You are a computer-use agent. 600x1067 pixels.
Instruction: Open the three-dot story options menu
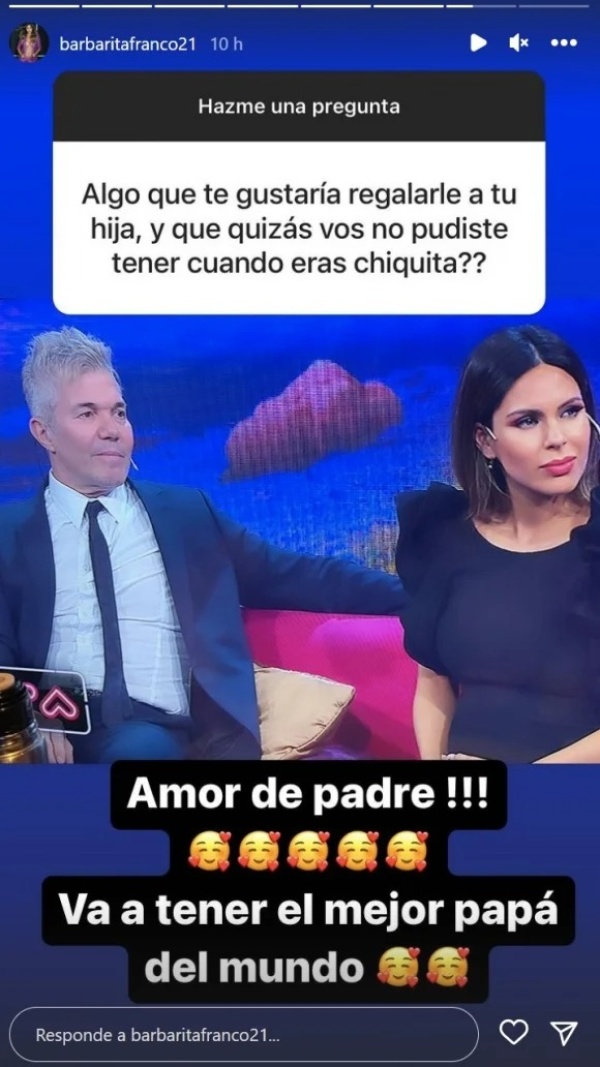coord(564,43)
